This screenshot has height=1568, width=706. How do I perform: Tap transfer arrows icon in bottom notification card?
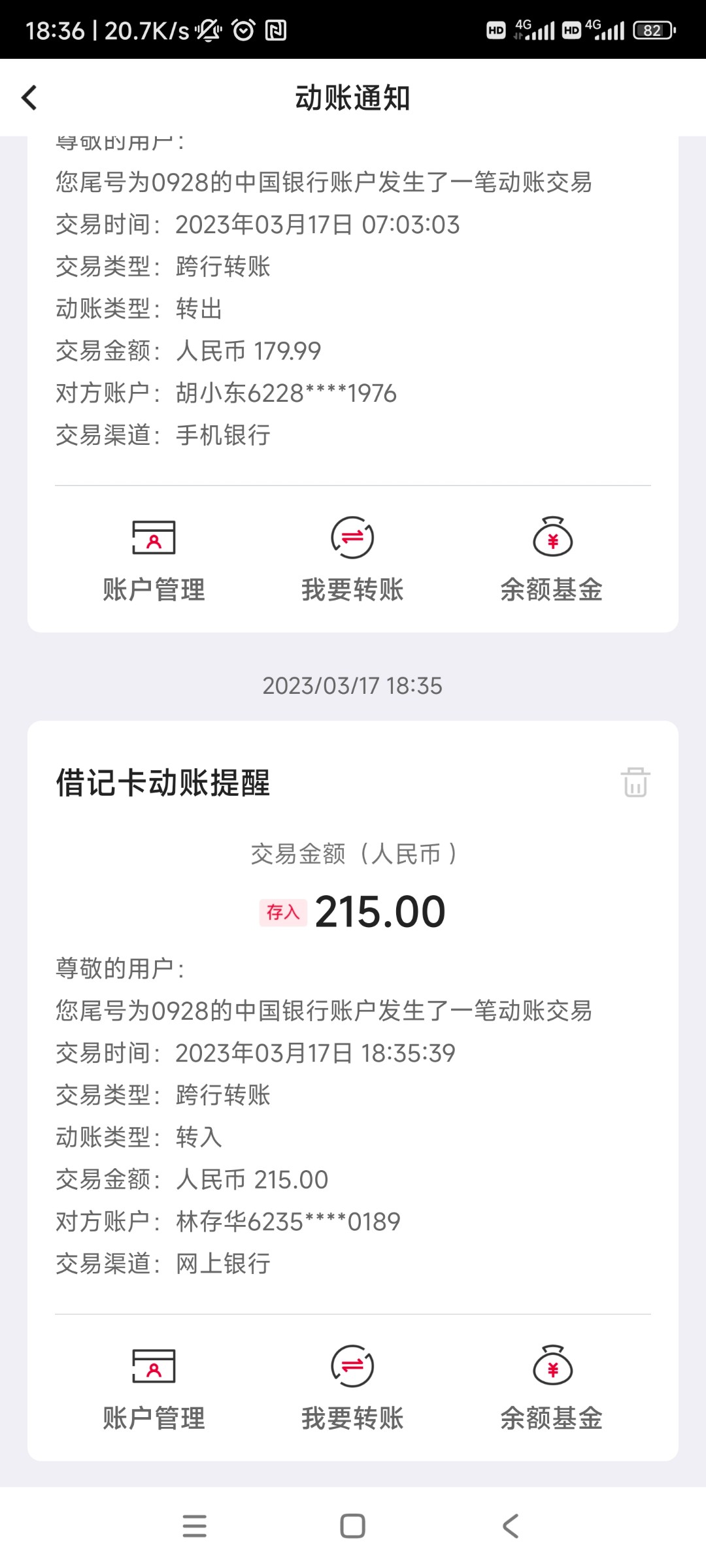point(352,1365)
